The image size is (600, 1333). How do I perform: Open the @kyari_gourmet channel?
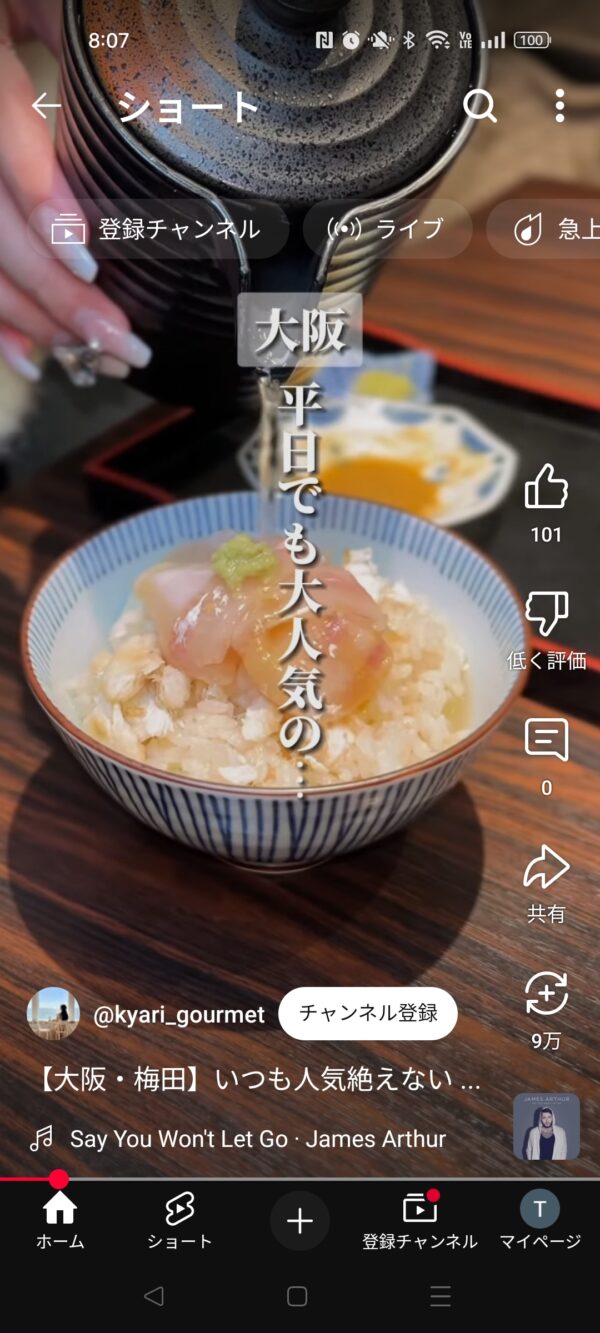(178, 1015)
